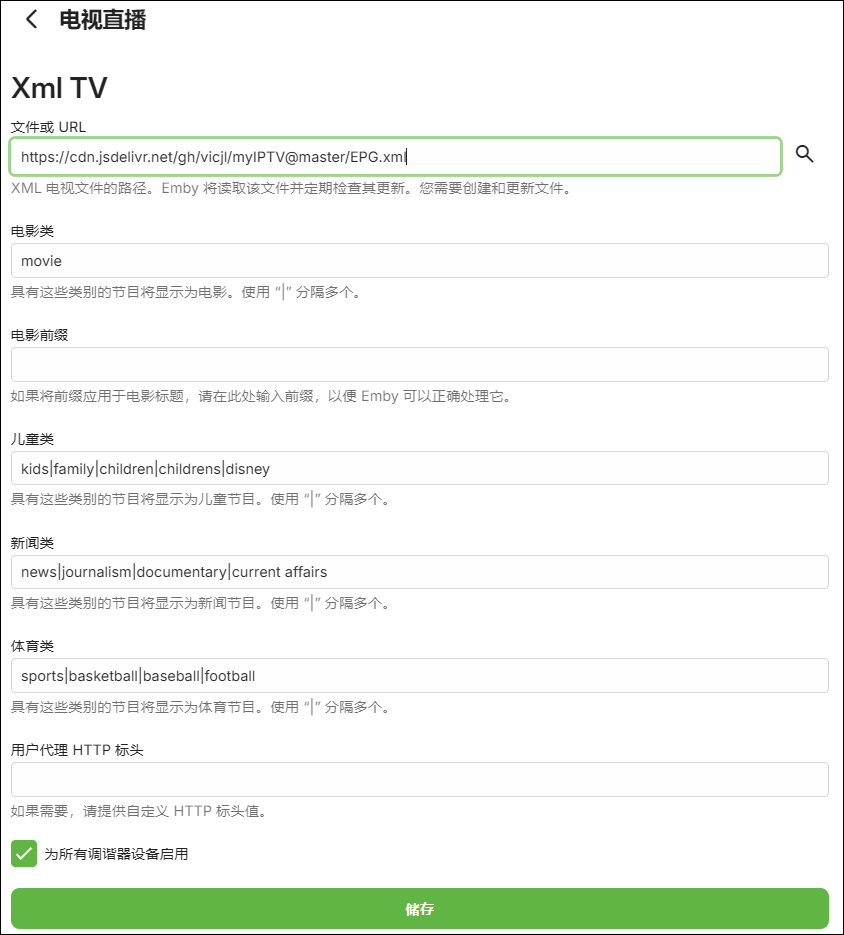Edit the 电影类 category field

419,261
